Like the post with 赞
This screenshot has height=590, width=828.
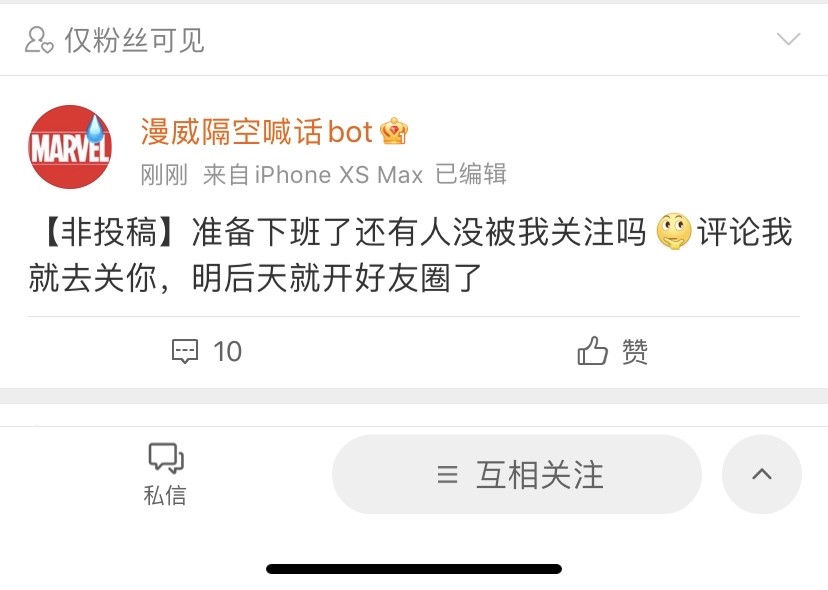[x=613, y=351]
